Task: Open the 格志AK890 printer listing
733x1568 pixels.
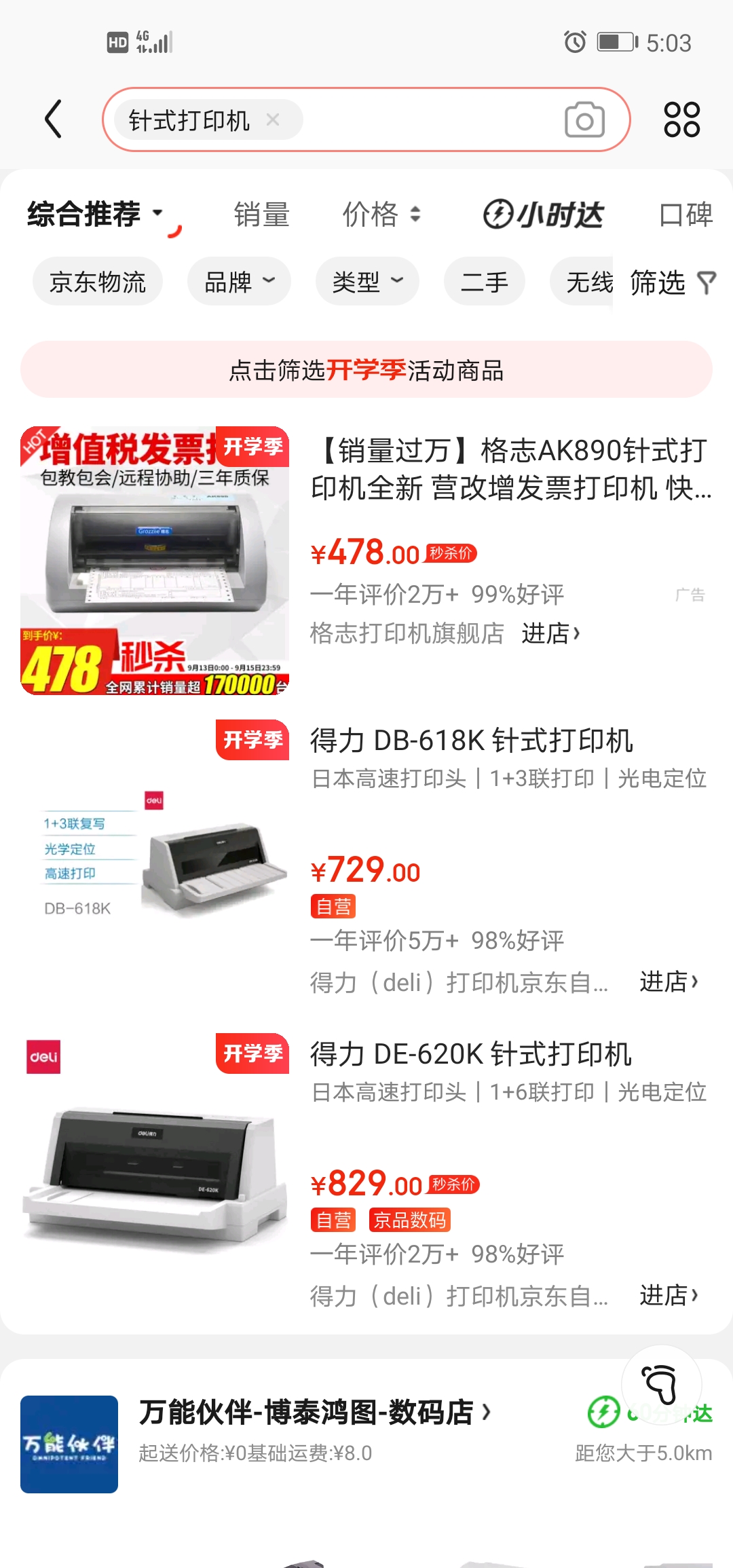Action: tap(509, 468)
